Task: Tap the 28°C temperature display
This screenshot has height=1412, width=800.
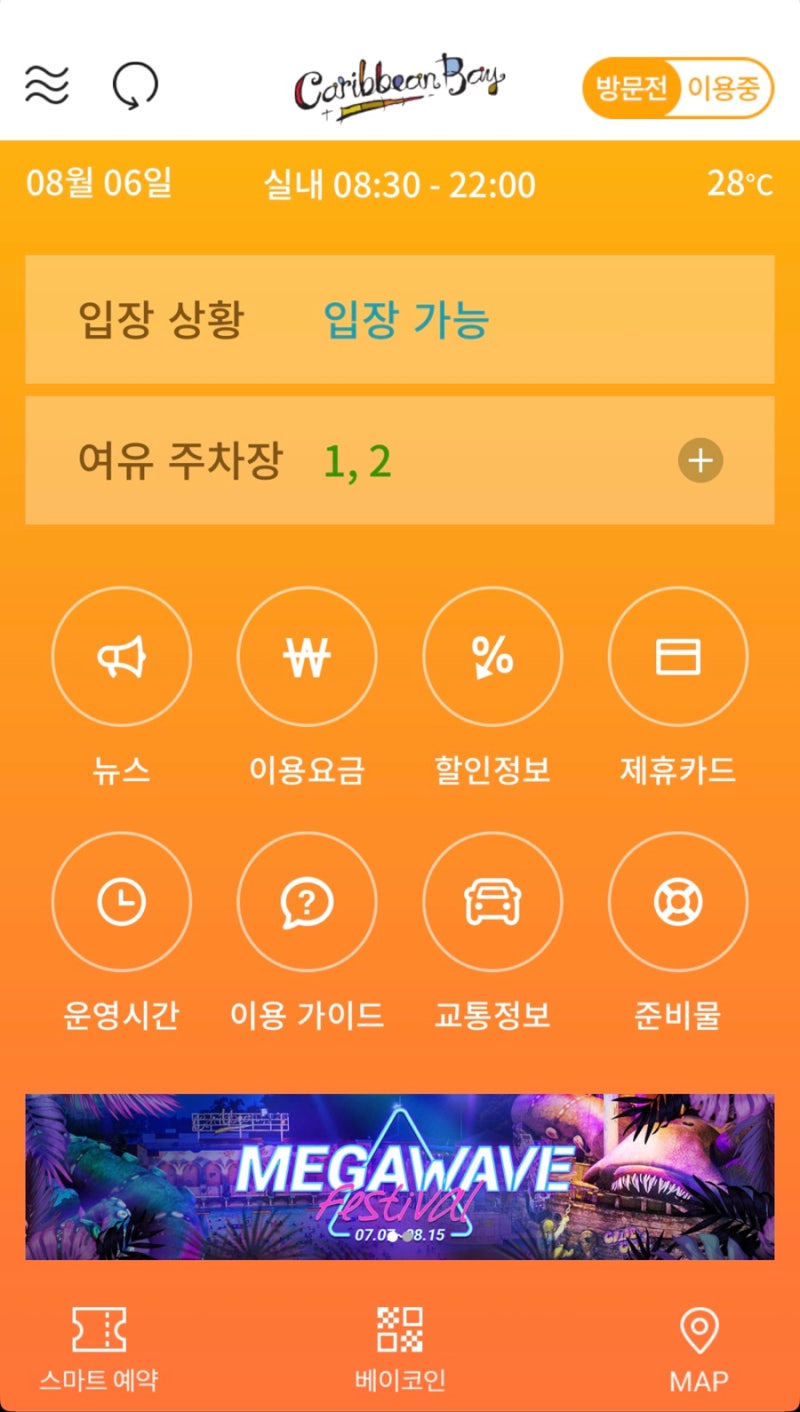Action: click(742, 184)
